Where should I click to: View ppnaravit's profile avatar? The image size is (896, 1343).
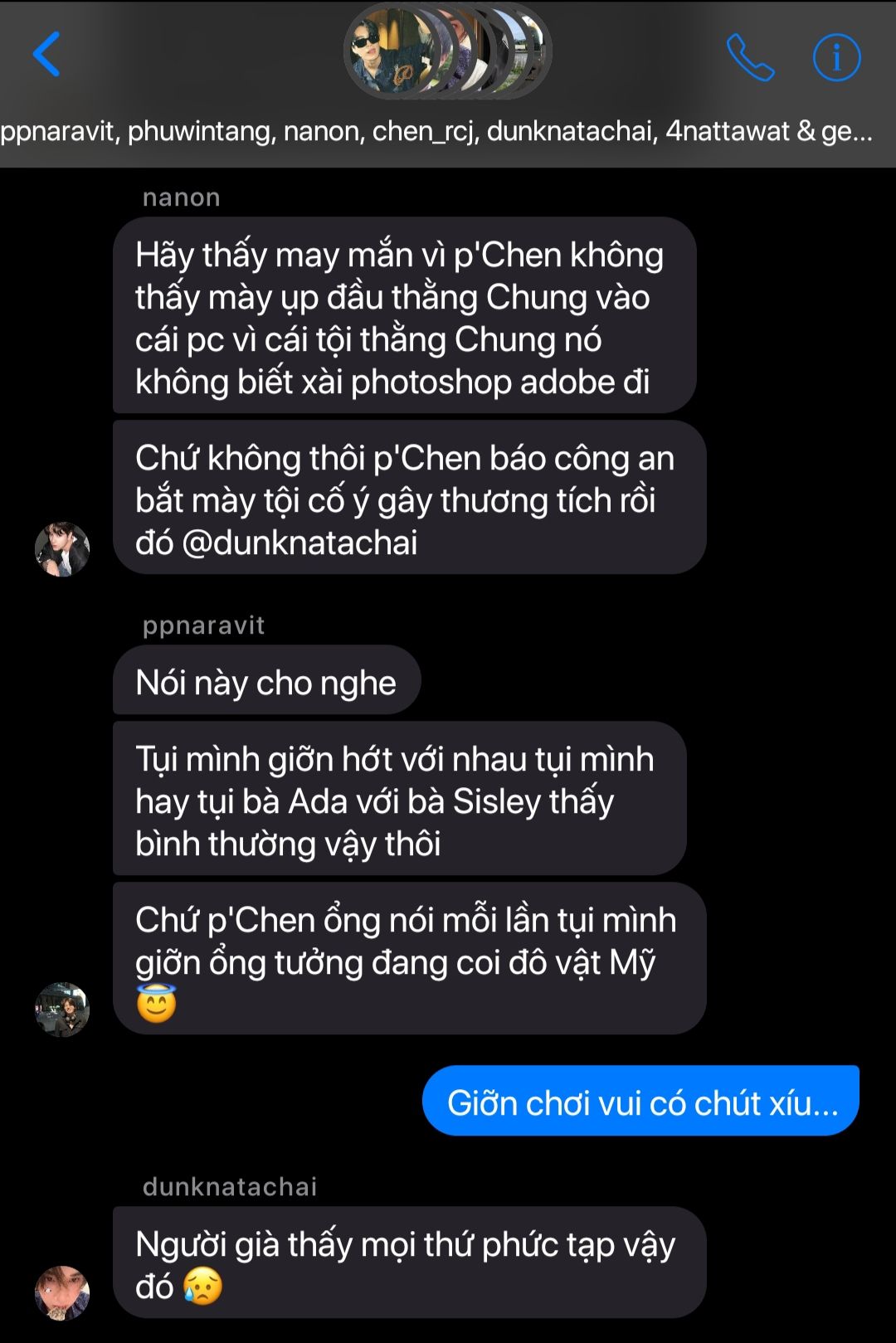[62, 1010]
